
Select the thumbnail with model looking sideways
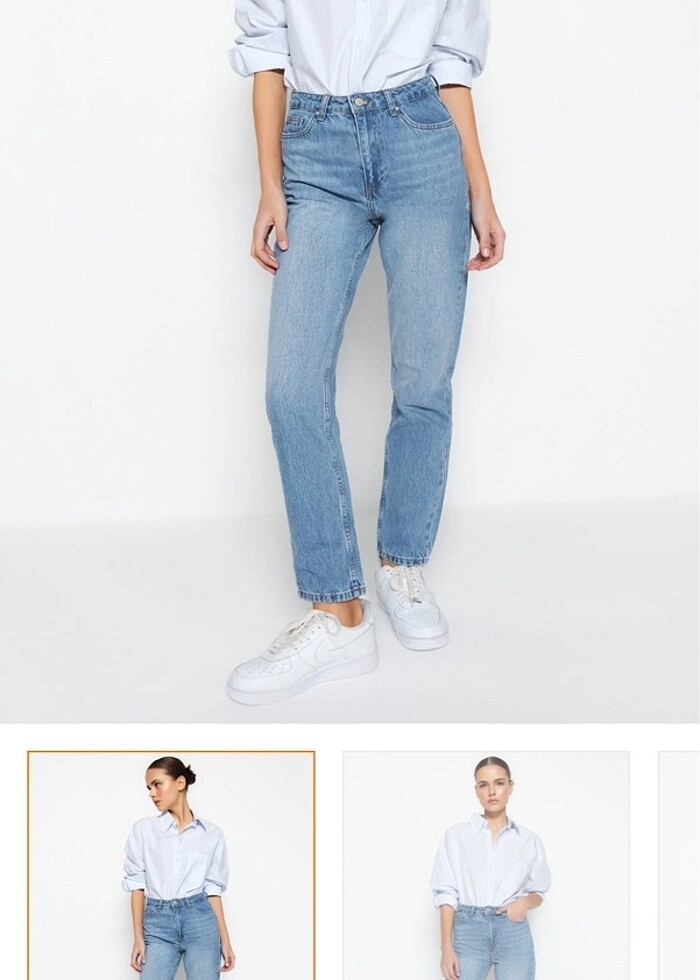(171, 865)
